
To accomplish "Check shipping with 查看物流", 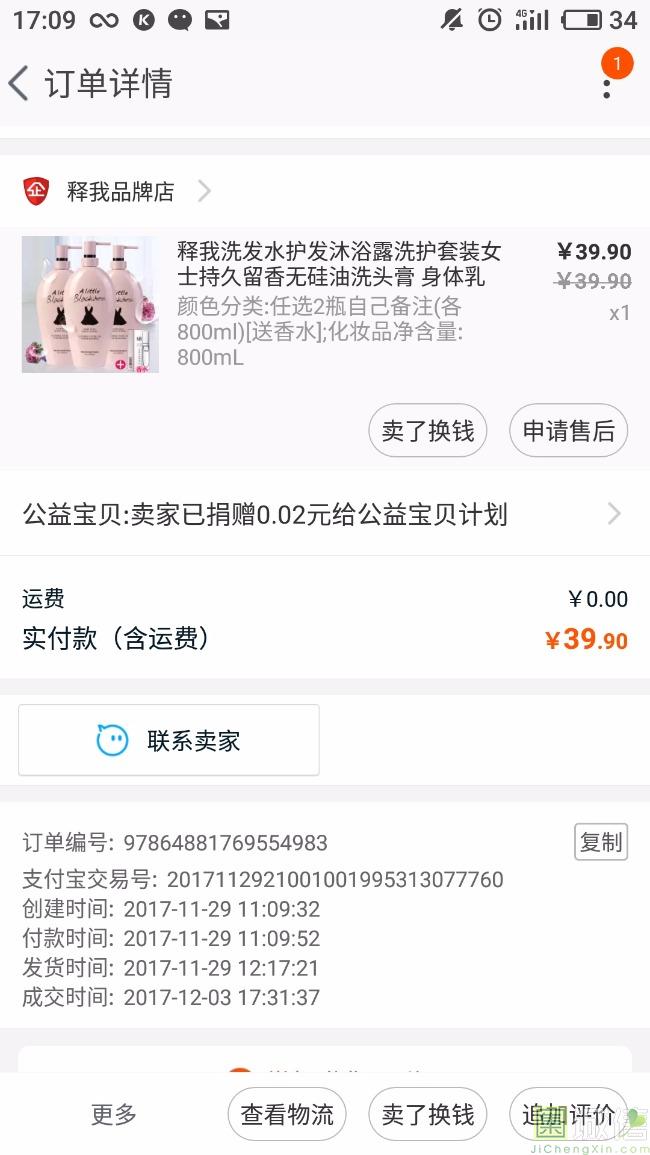I will tap(287, 1114).
